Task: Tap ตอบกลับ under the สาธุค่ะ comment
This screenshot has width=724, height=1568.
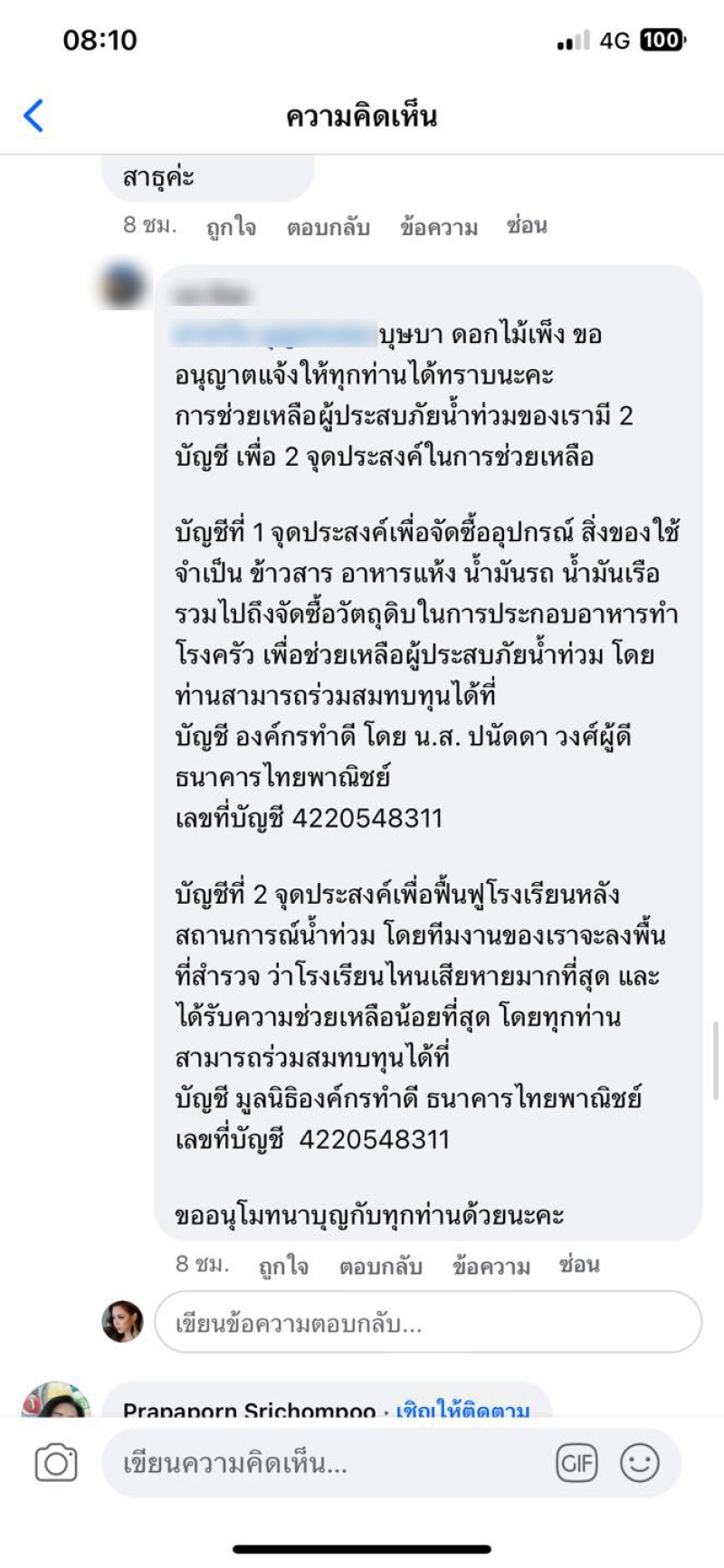Action: click(329, 226)
